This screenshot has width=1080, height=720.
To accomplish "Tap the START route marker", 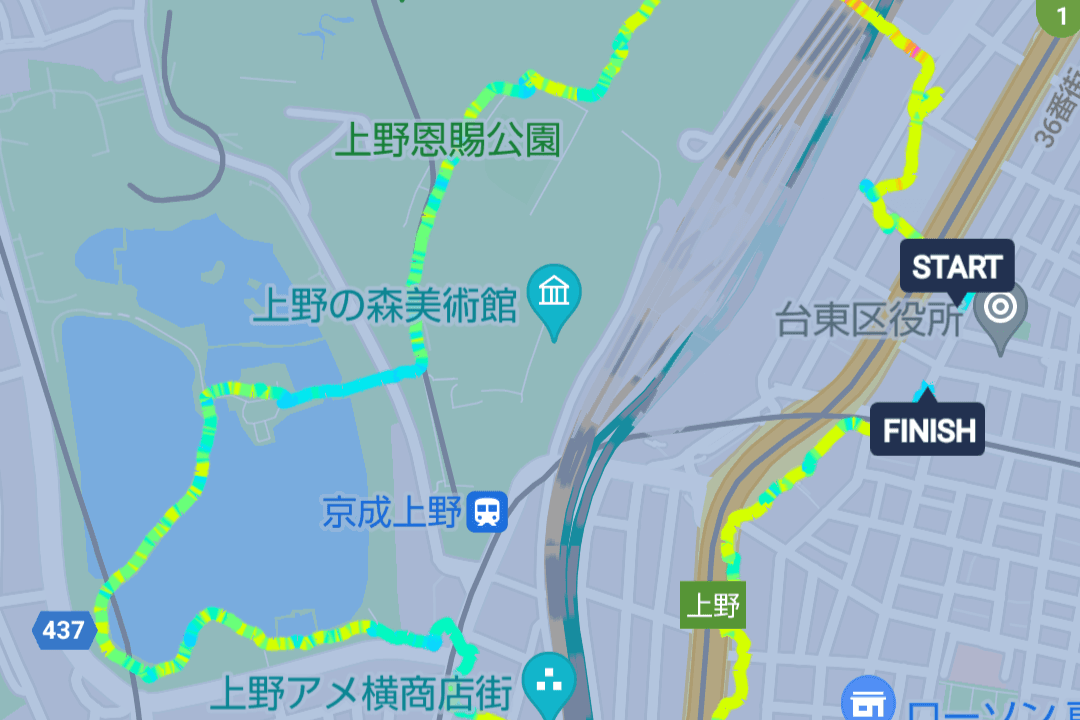I will [x=957, y=268].
